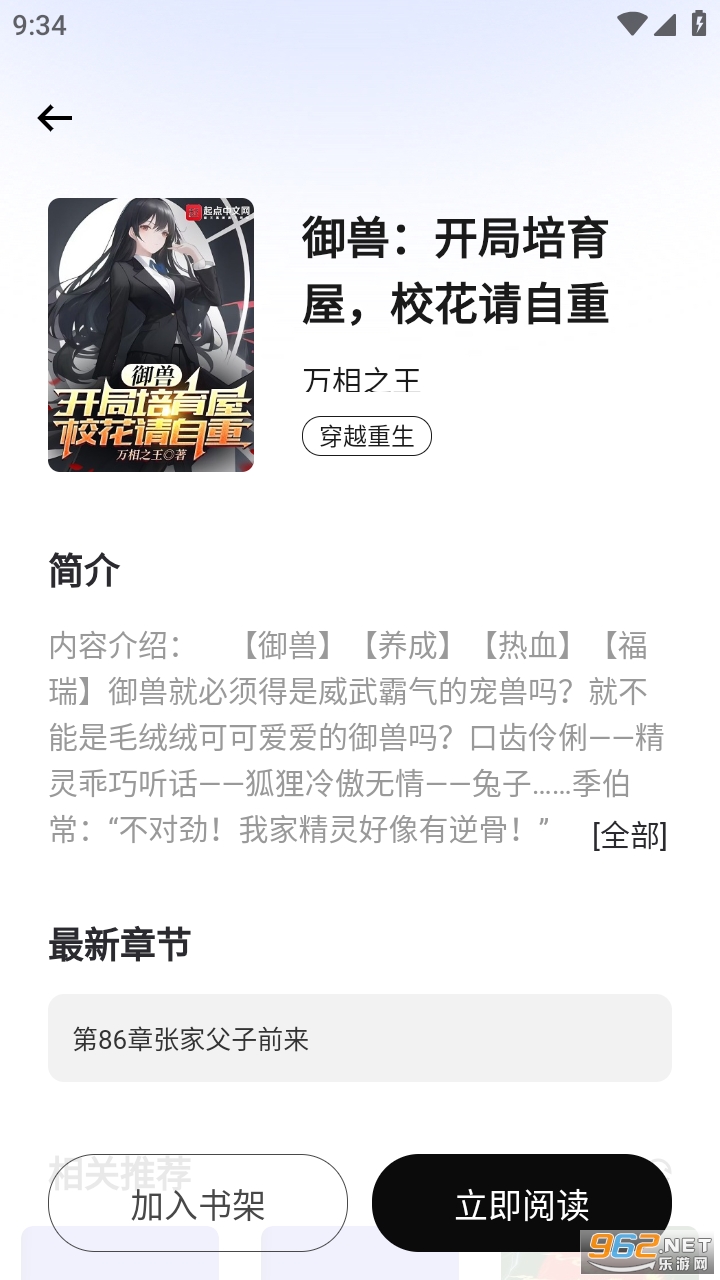Image resolution: width=720 pixels, height=1280 pixels.
Task: Start reading with 立即阅读
Action: point(521,1203)
